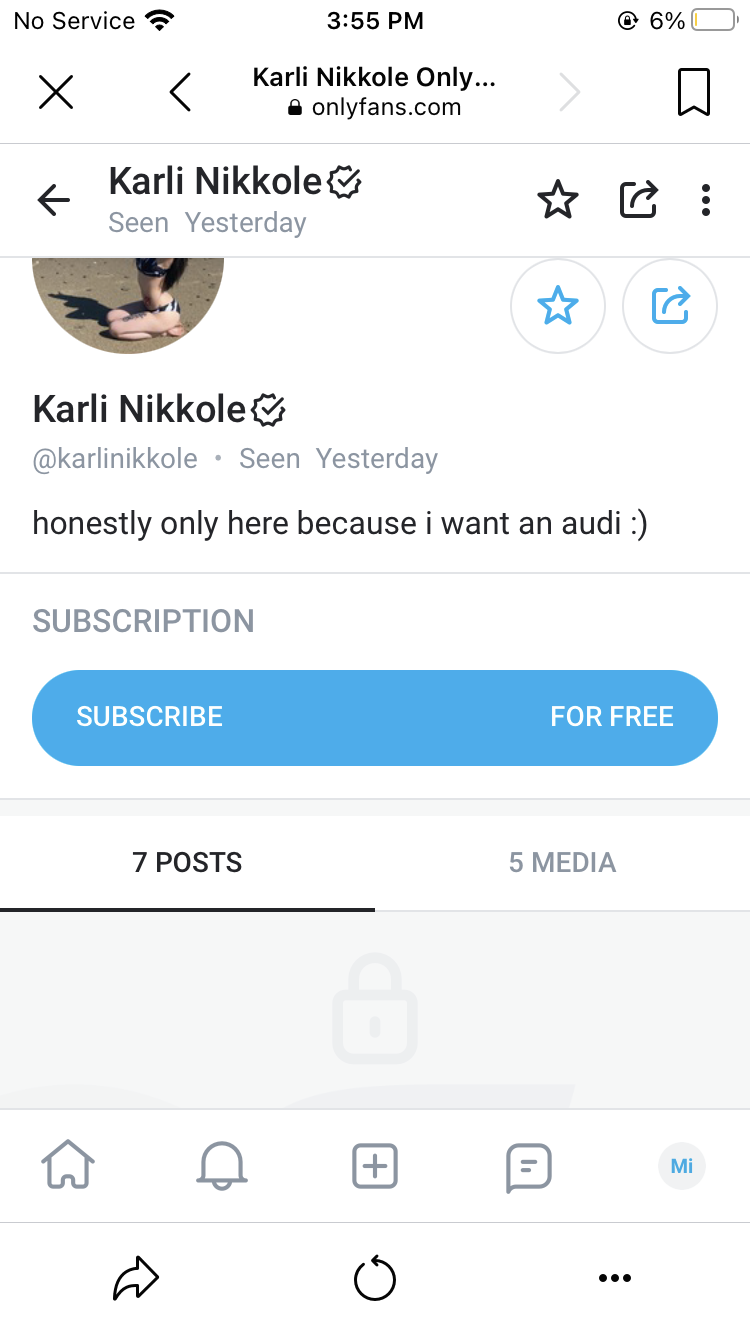Viewport: 750px width, 1334px height.
Task: Tap the back arrow beside the Karli Nikkole header
Action: [54, 201]
